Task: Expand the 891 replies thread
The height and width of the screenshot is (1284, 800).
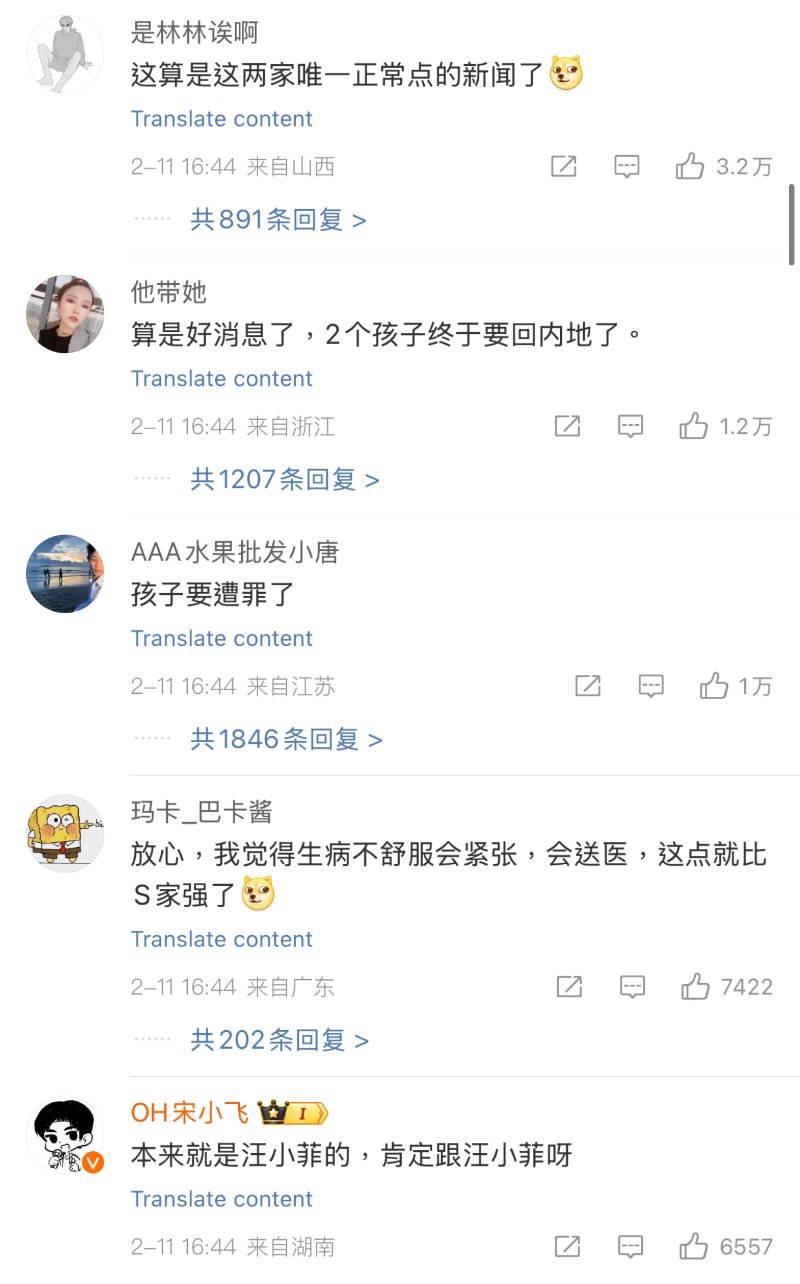Action: pos(278,220)
